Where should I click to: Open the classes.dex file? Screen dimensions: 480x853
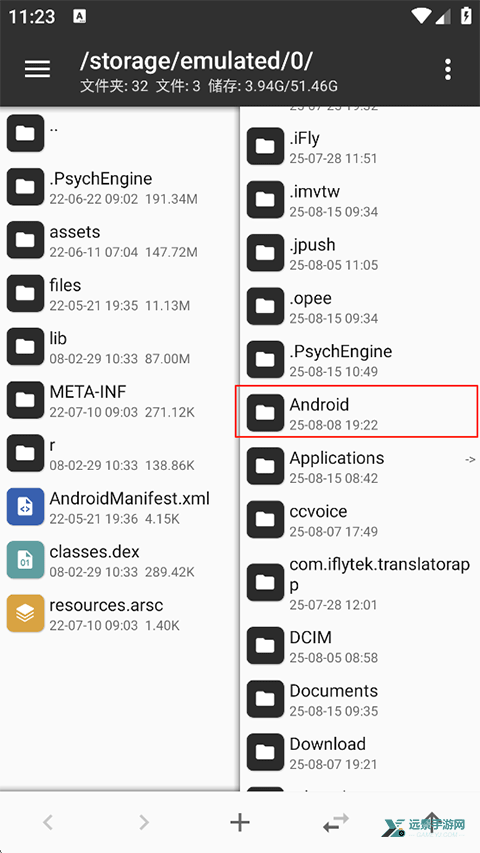[x=120, y=560]
